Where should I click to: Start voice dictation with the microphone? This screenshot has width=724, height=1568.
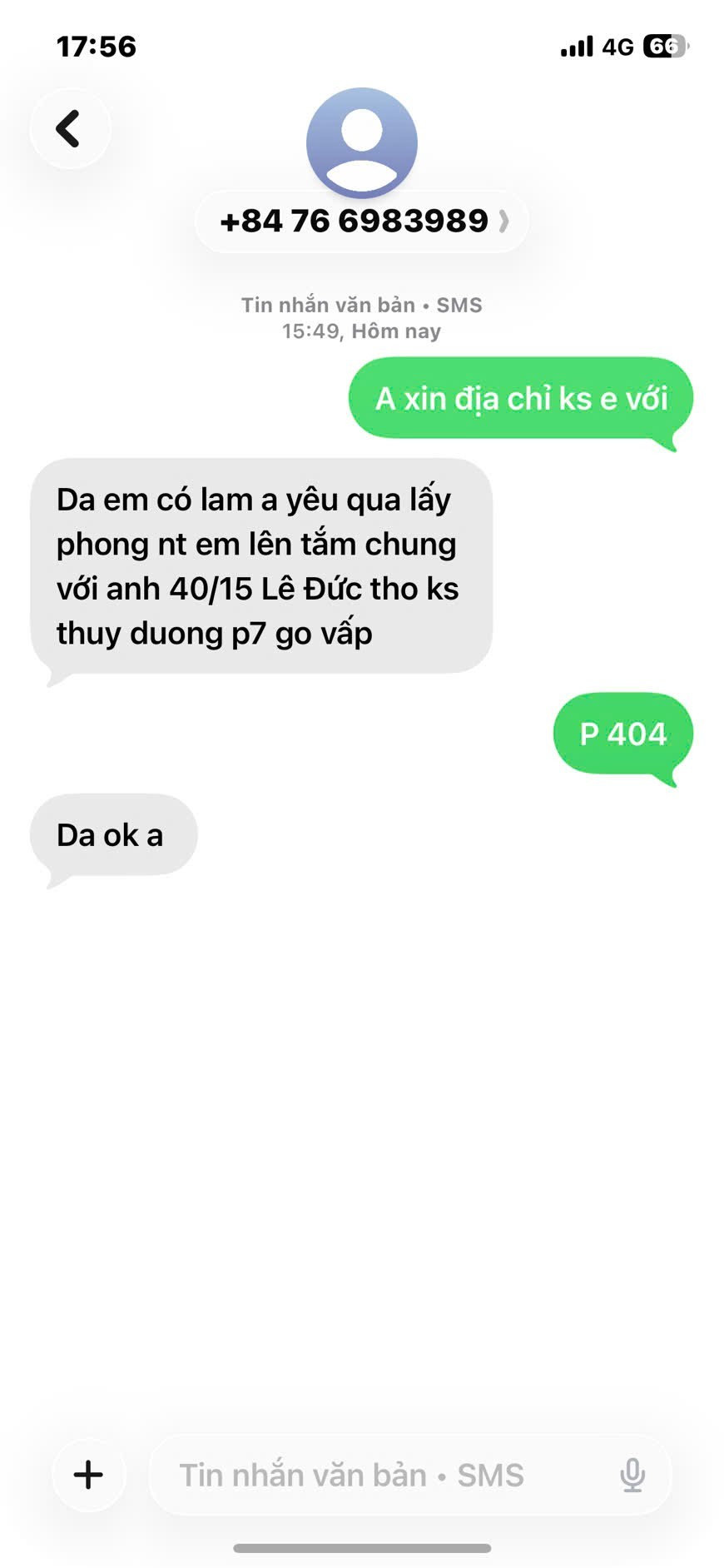coord(632,1475)
